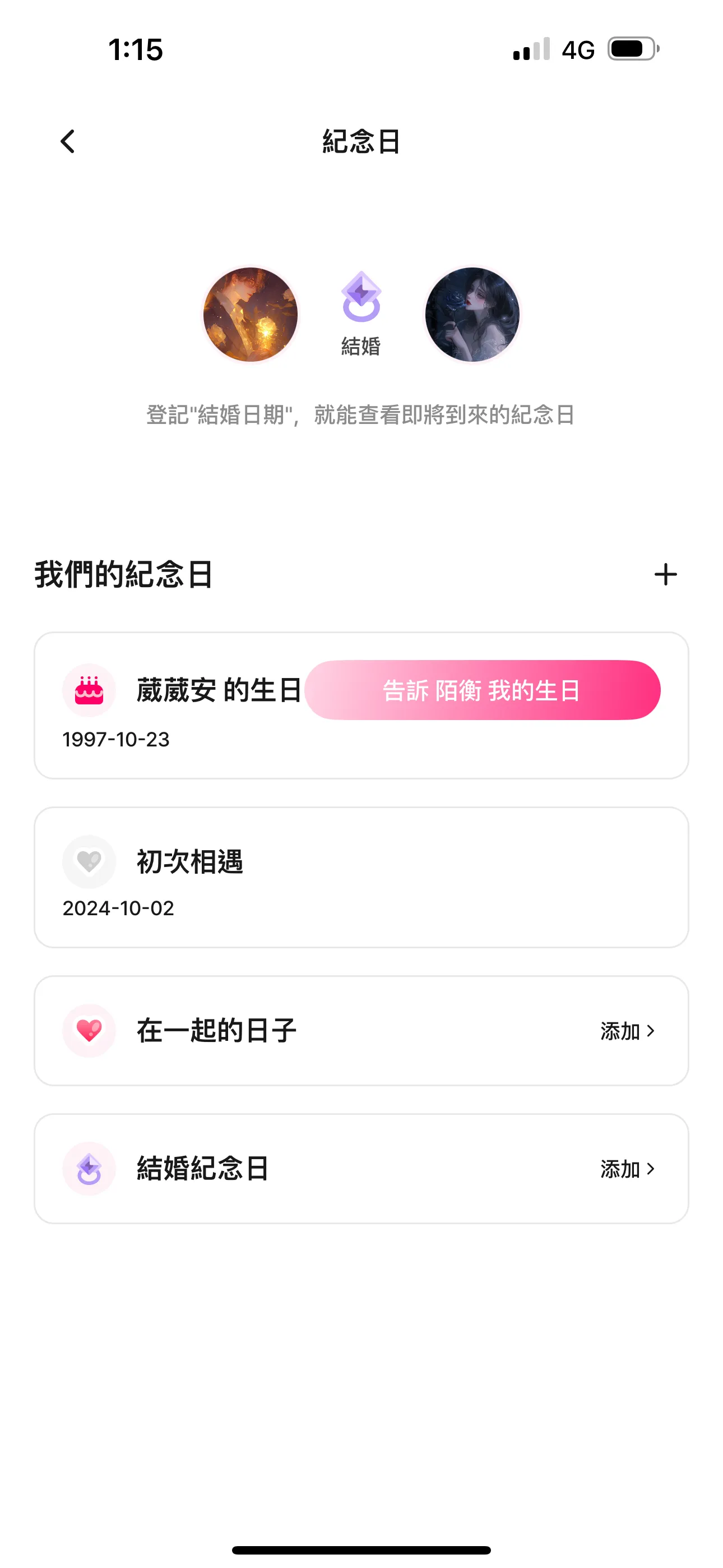Tap 告訴 陌衡 我的生日 button

click(482, 690)
